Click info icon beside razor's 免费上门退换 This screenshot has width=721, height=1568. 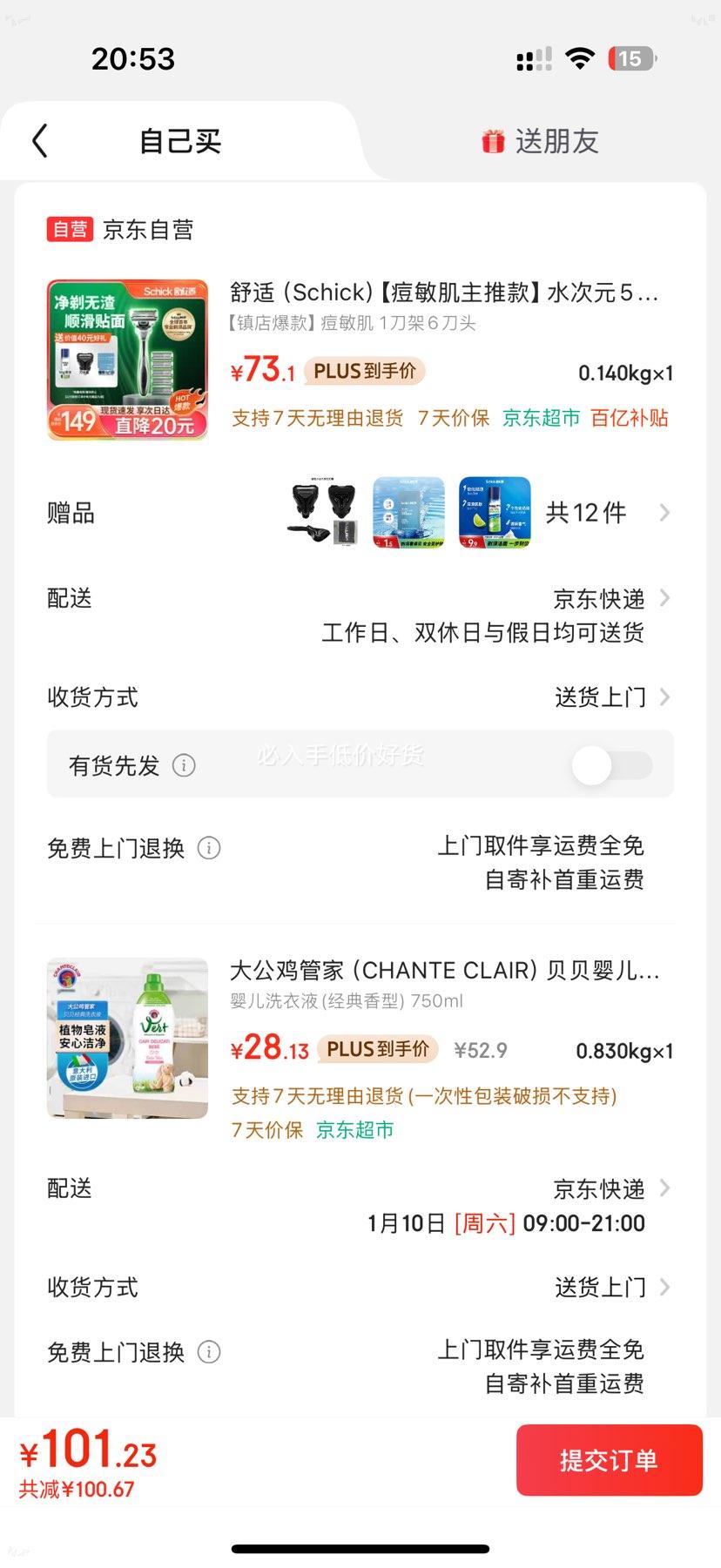209,848
